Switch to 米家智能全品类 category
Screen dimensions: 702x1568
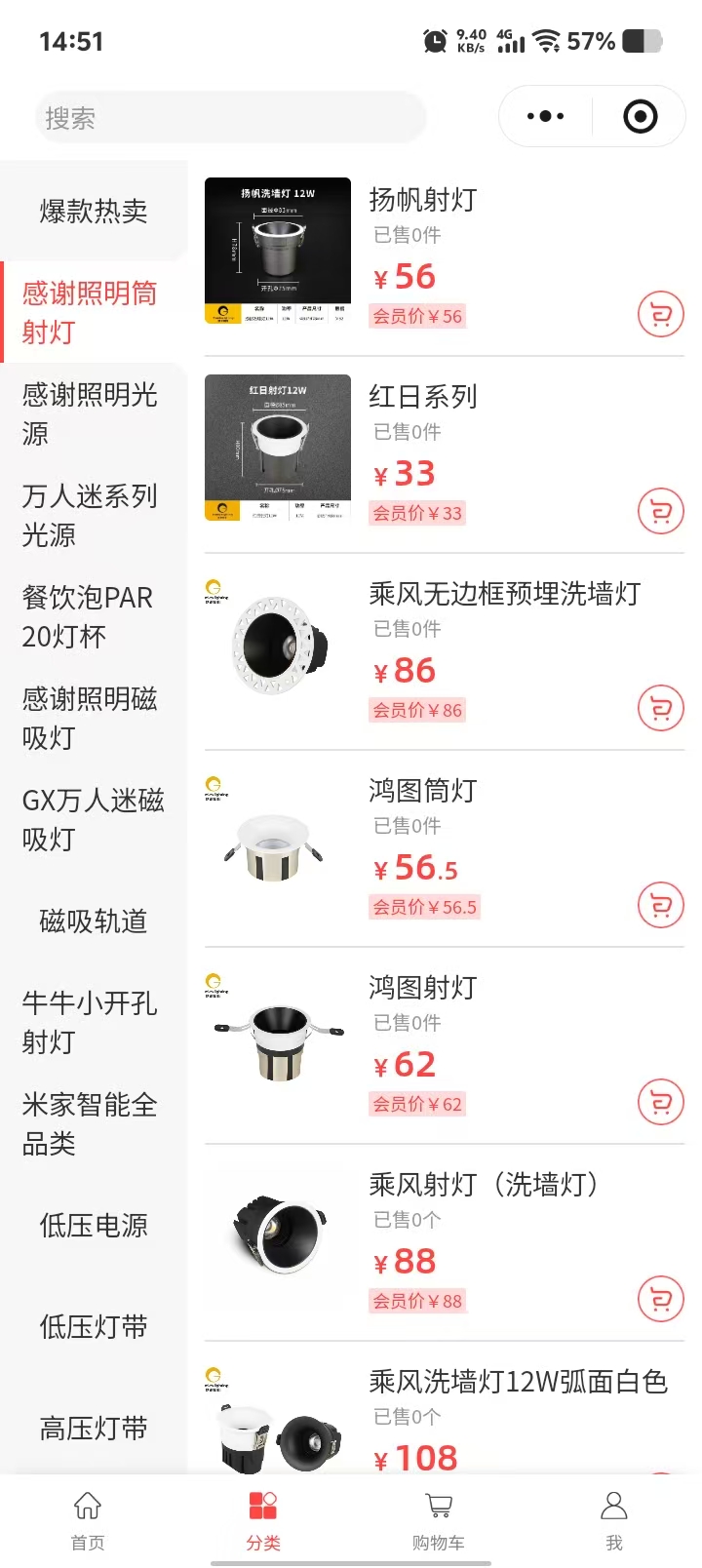coord(90,1123)
